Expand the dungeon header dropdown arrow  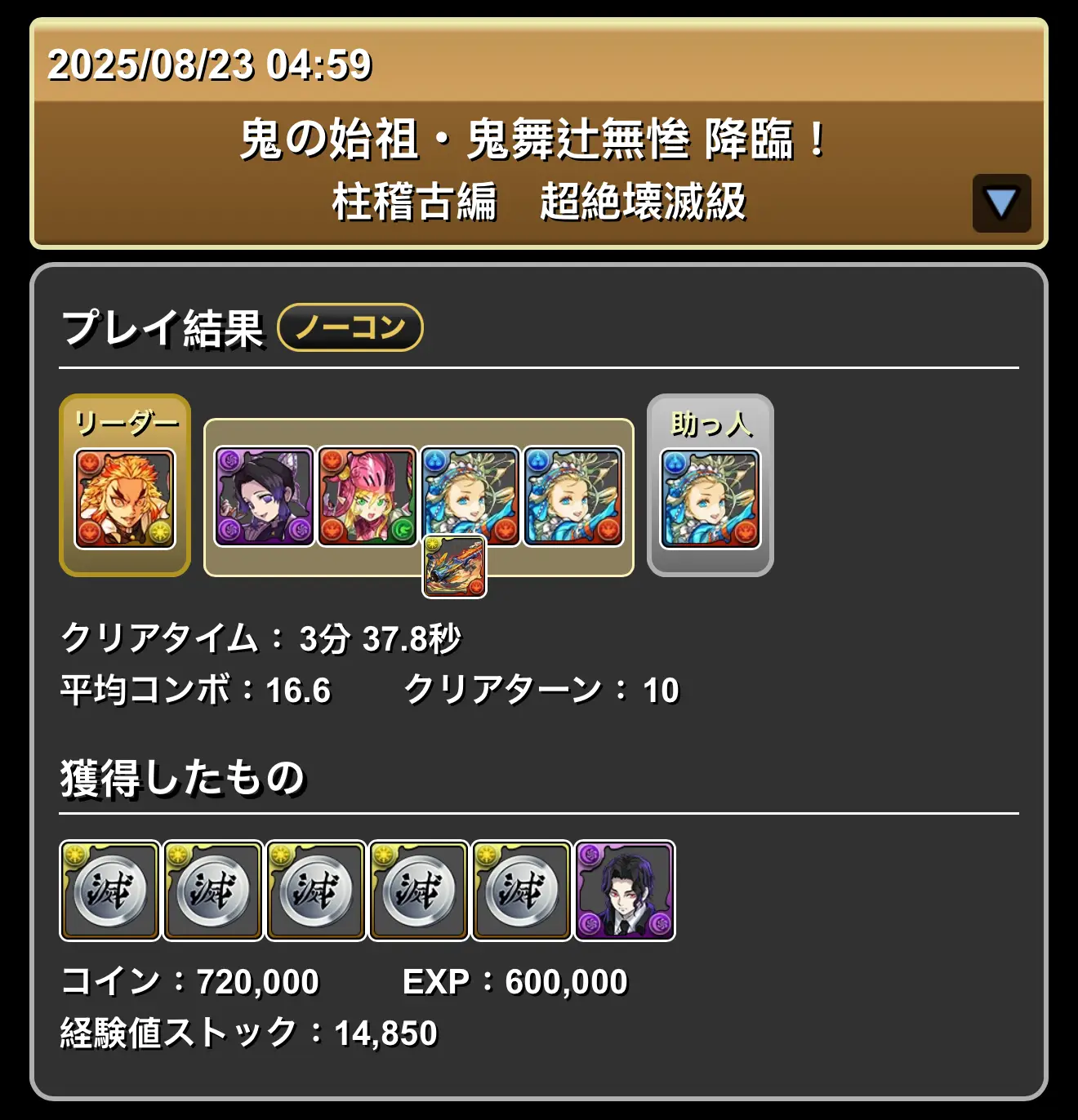pos(1001,203)
